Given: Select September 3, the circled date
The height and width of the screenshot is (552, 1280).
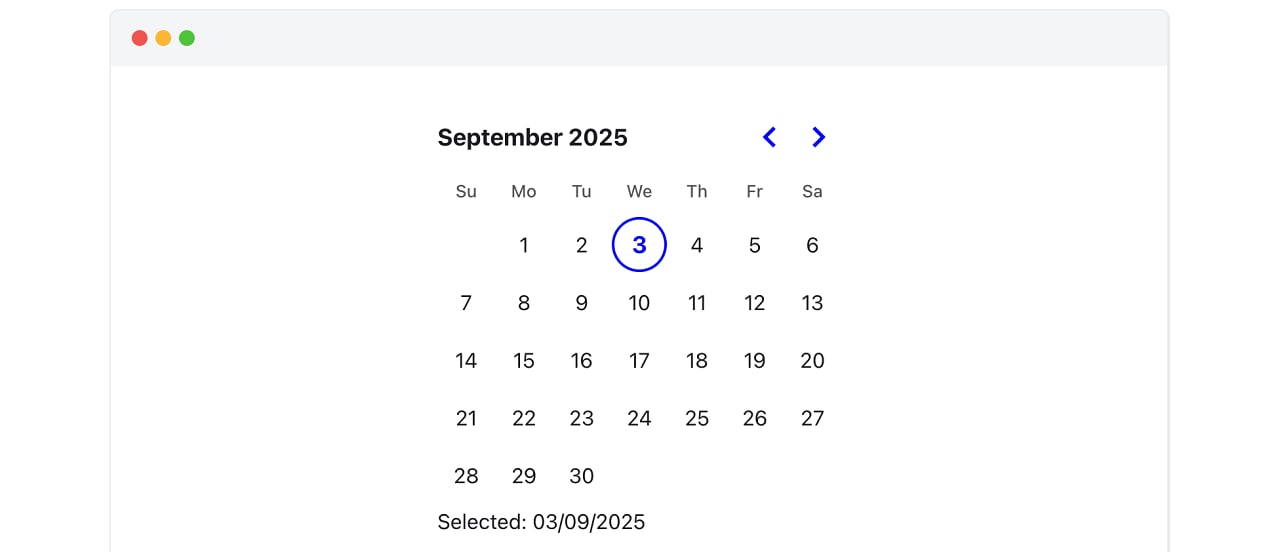Looking at the screenshot, I should pos(639,245).
